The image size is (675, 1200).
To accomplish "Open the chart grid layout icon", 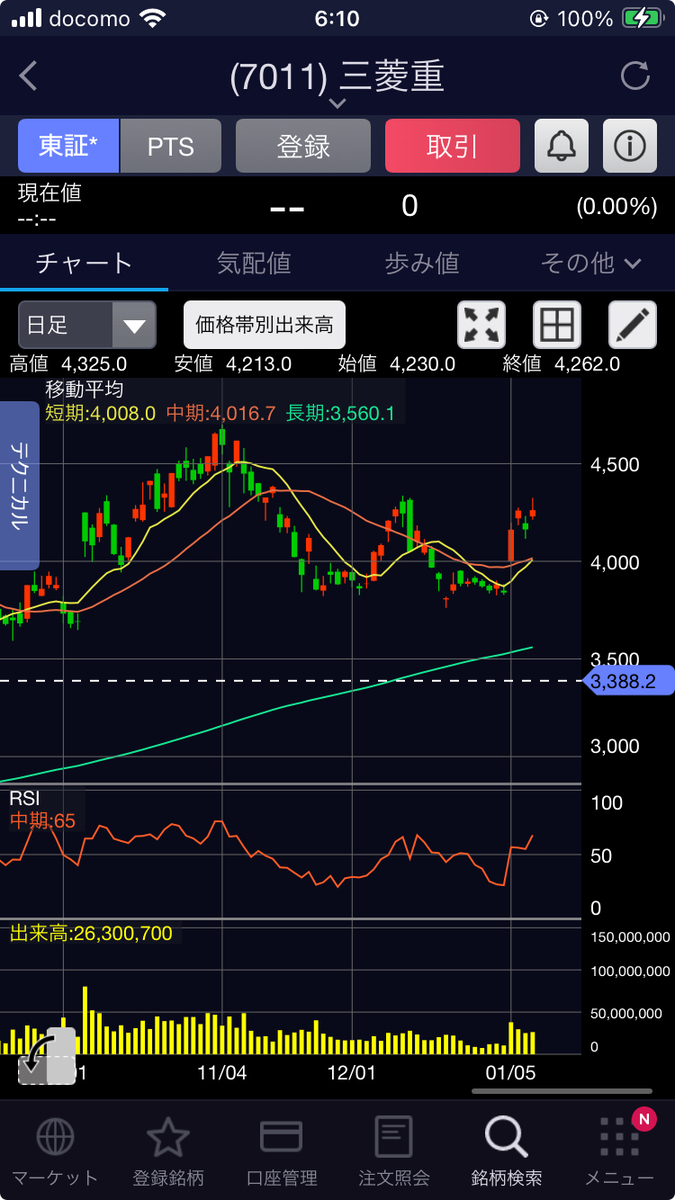I will (x=557, y=325).
